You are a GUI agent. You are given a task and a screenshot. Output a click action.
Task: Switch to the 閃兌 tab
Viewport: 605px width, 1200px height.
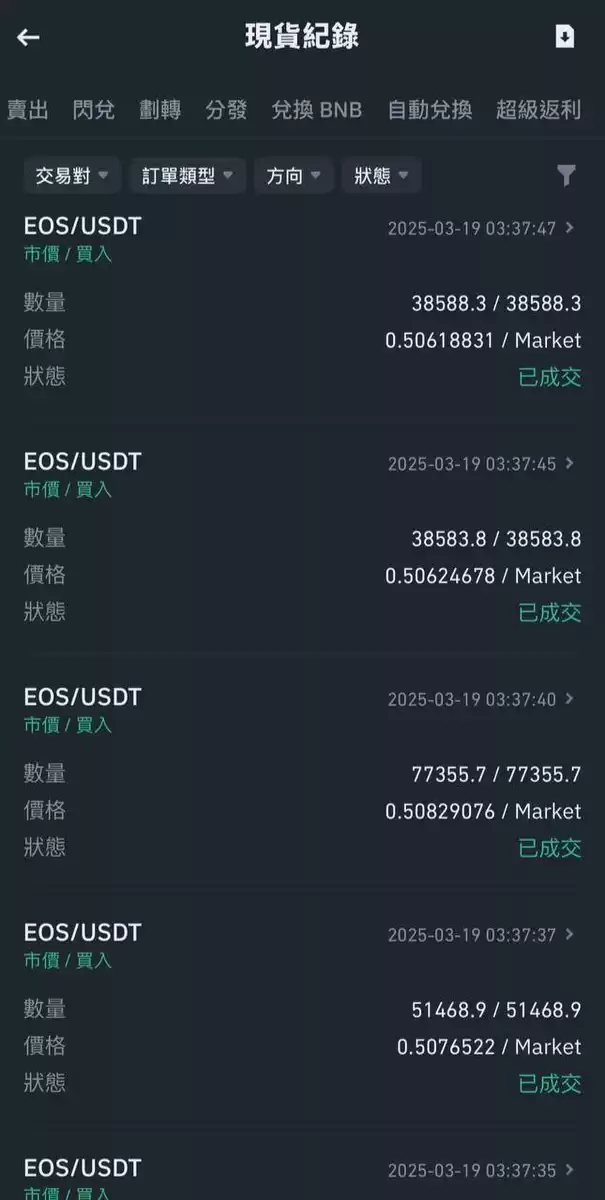pos(94,110)
